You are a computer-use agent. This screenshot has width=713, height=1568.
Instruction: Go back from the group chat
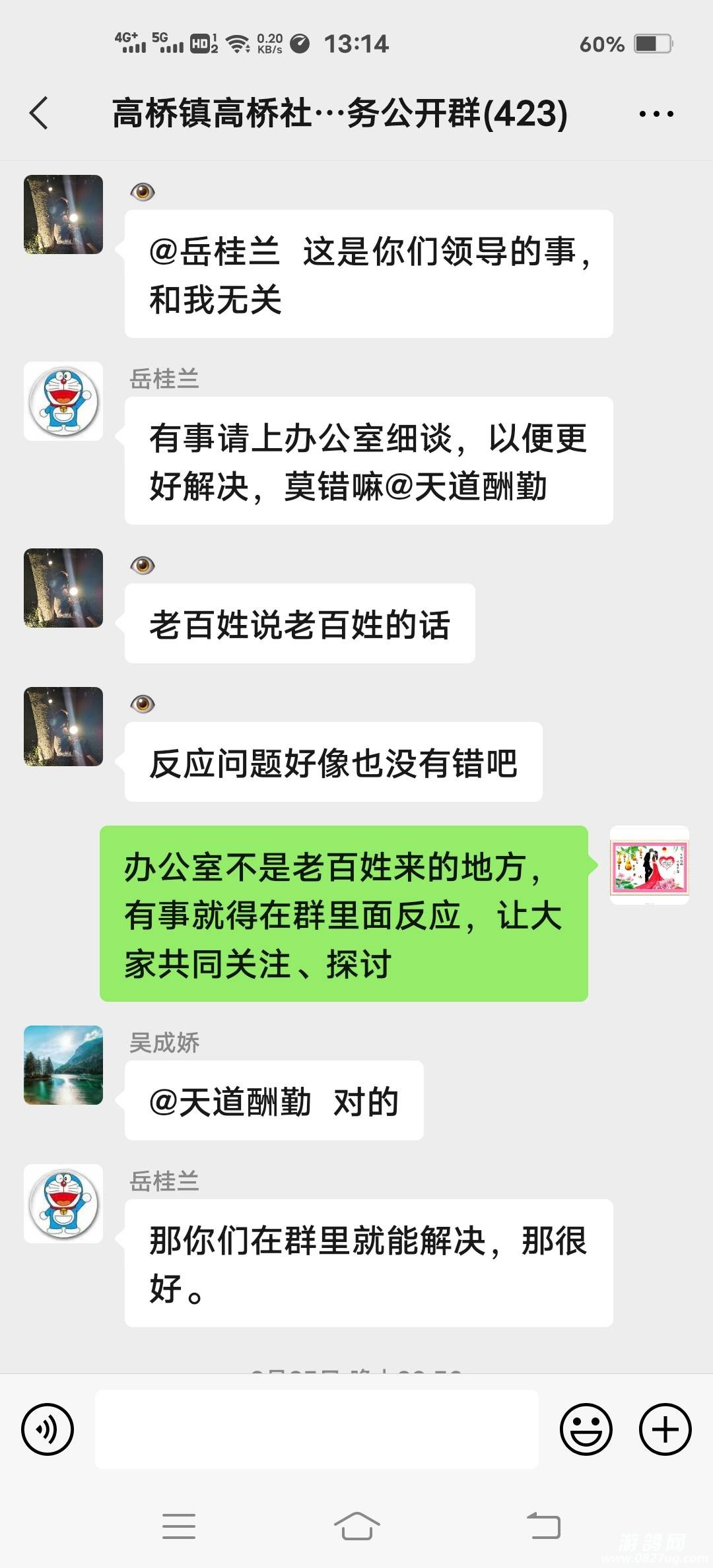coord(40,113)
